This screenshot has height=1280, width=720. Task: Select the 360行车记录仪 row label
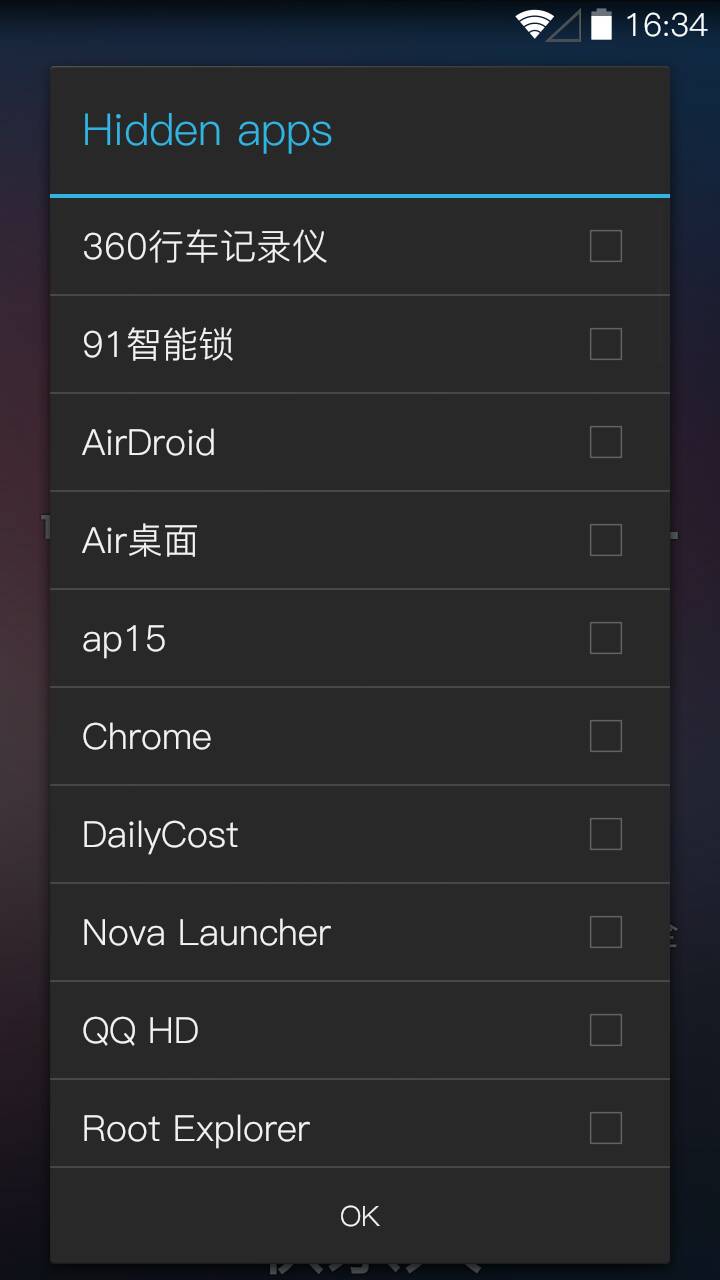tap(206, 245)
